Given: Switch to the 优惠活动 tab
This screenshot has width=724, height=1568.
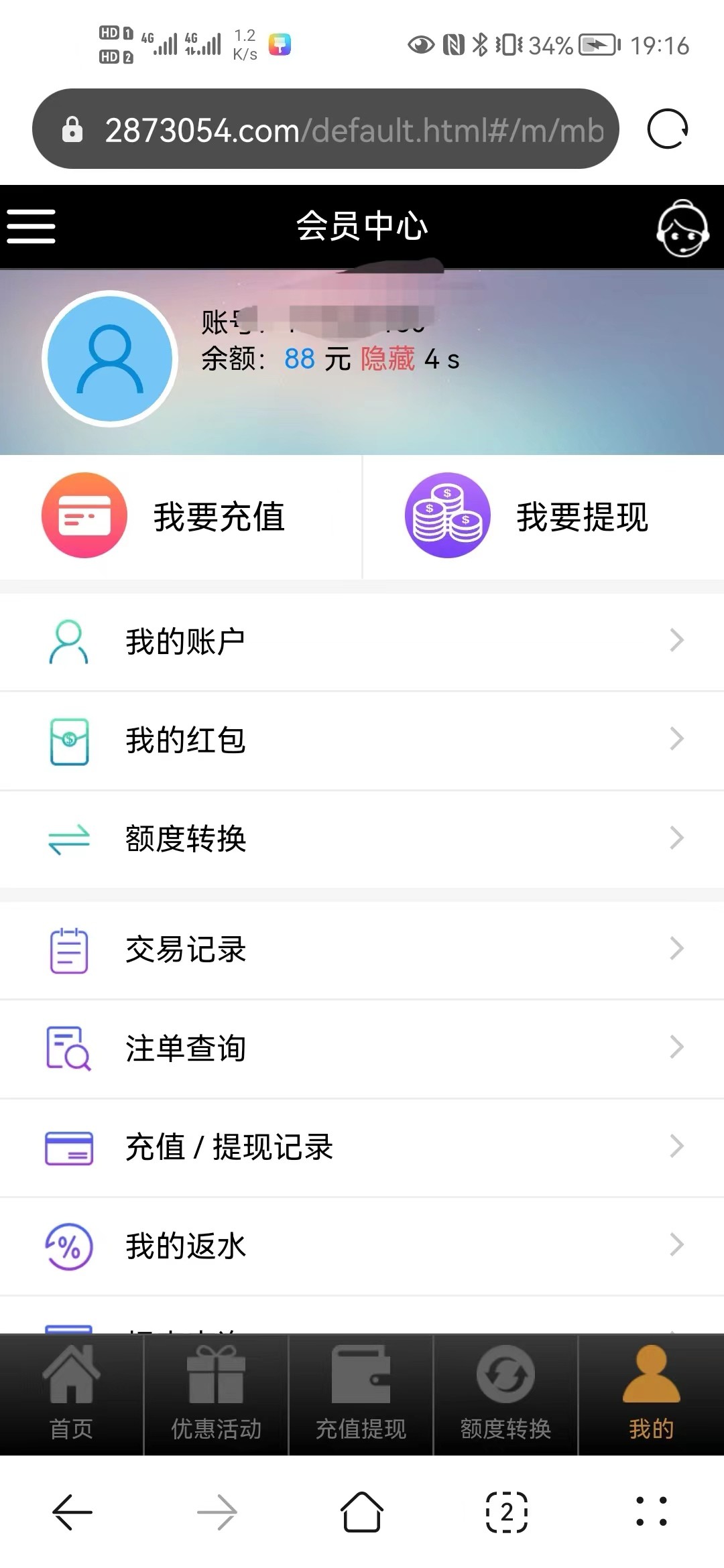Looking at the screenshot, I should pyautogui.click(x=216, y=1395).
